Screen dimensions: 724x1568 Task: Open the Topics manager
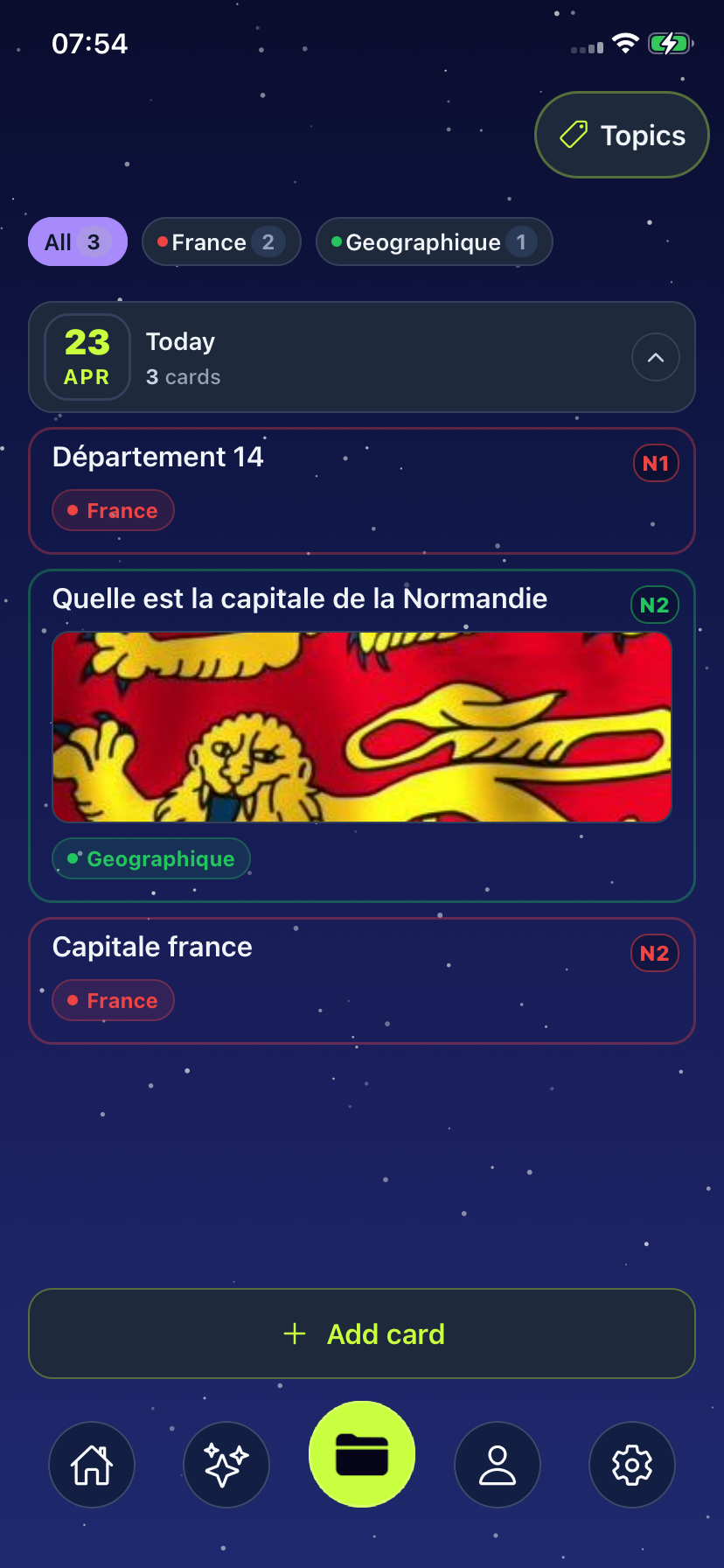(x=622, y=135)
